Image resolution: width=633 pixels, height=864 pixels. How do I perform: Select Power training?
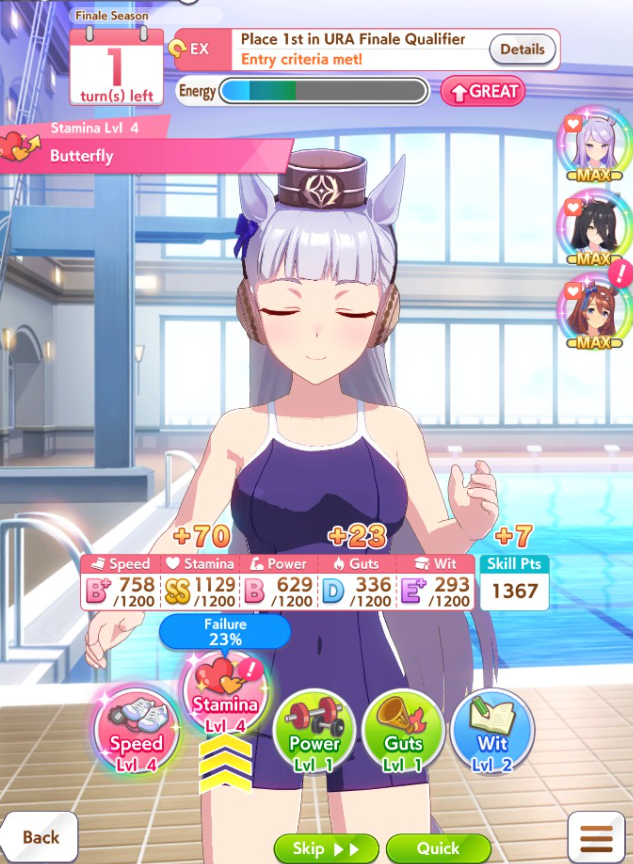314,731
